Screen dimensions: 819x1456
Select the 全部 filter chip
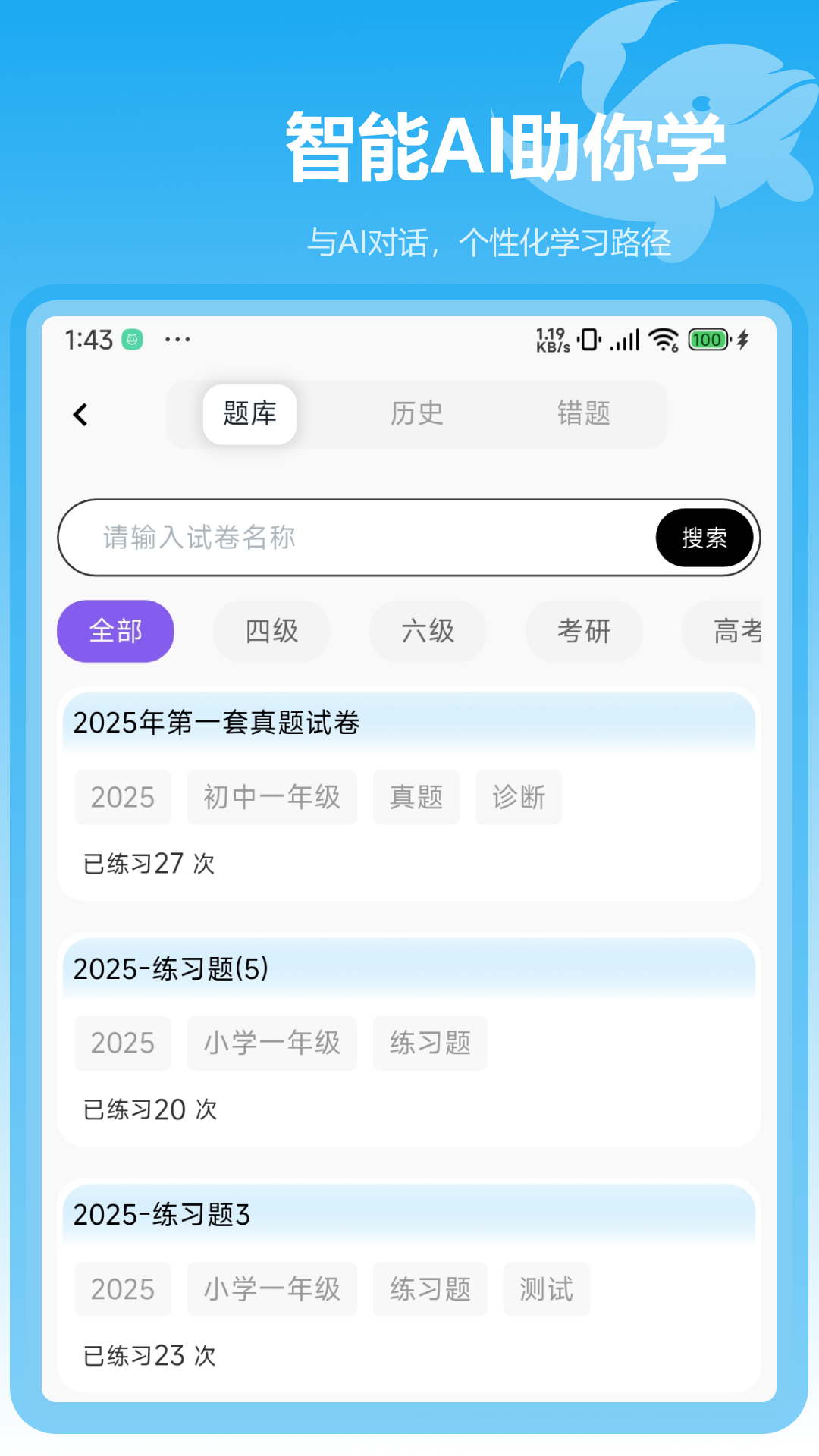[x=115, y=631]
